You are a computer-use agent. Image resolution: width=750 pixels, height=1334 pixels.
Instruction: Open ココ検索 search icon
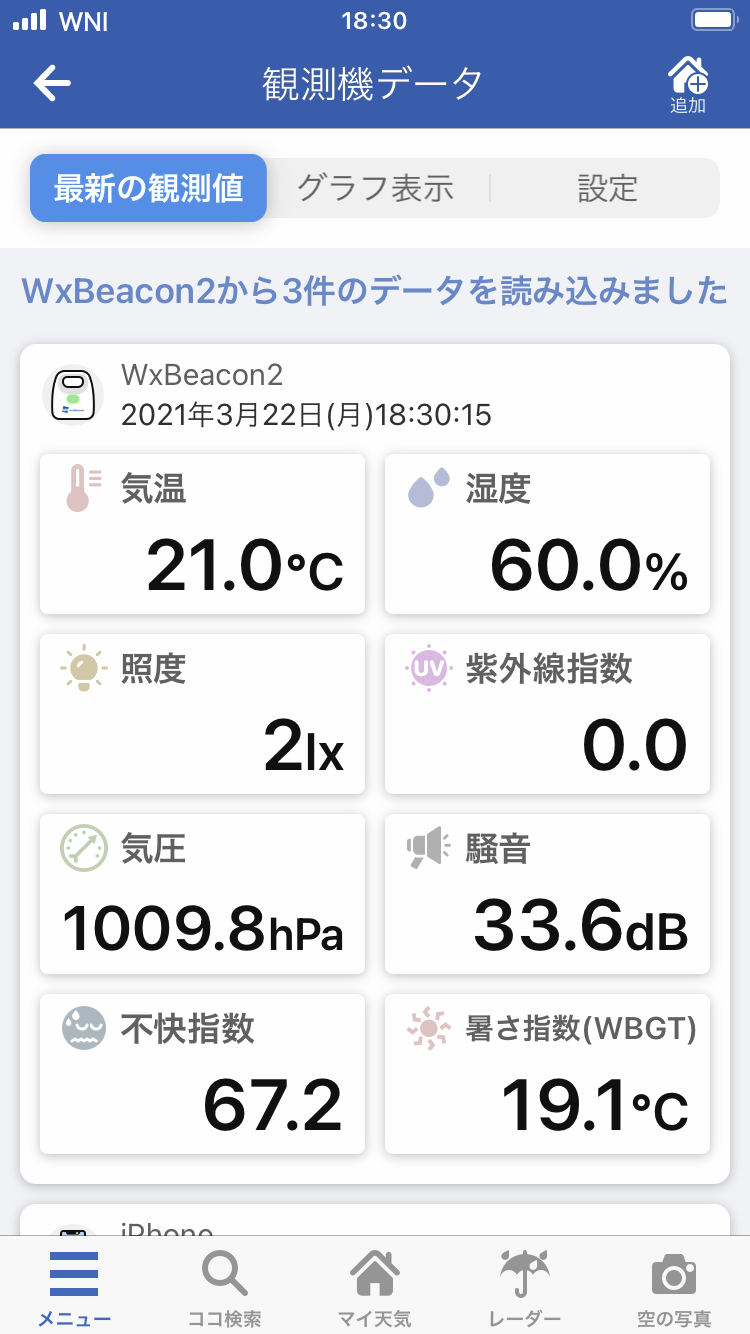224,1285
